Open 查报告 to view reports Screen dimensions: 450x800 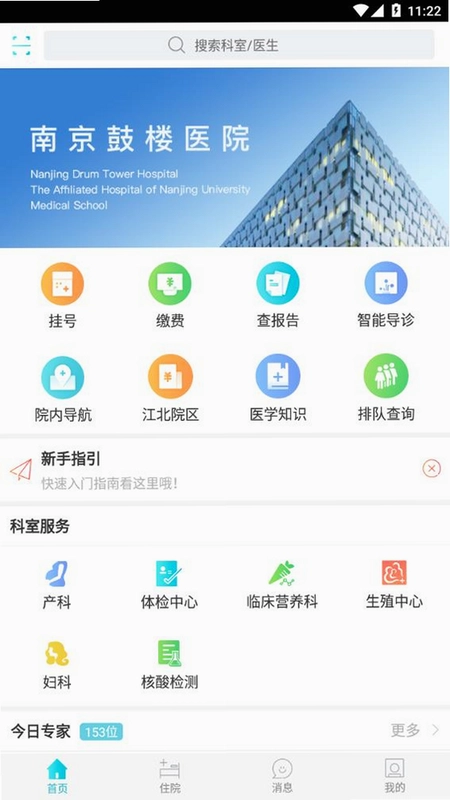click(278, 295)
